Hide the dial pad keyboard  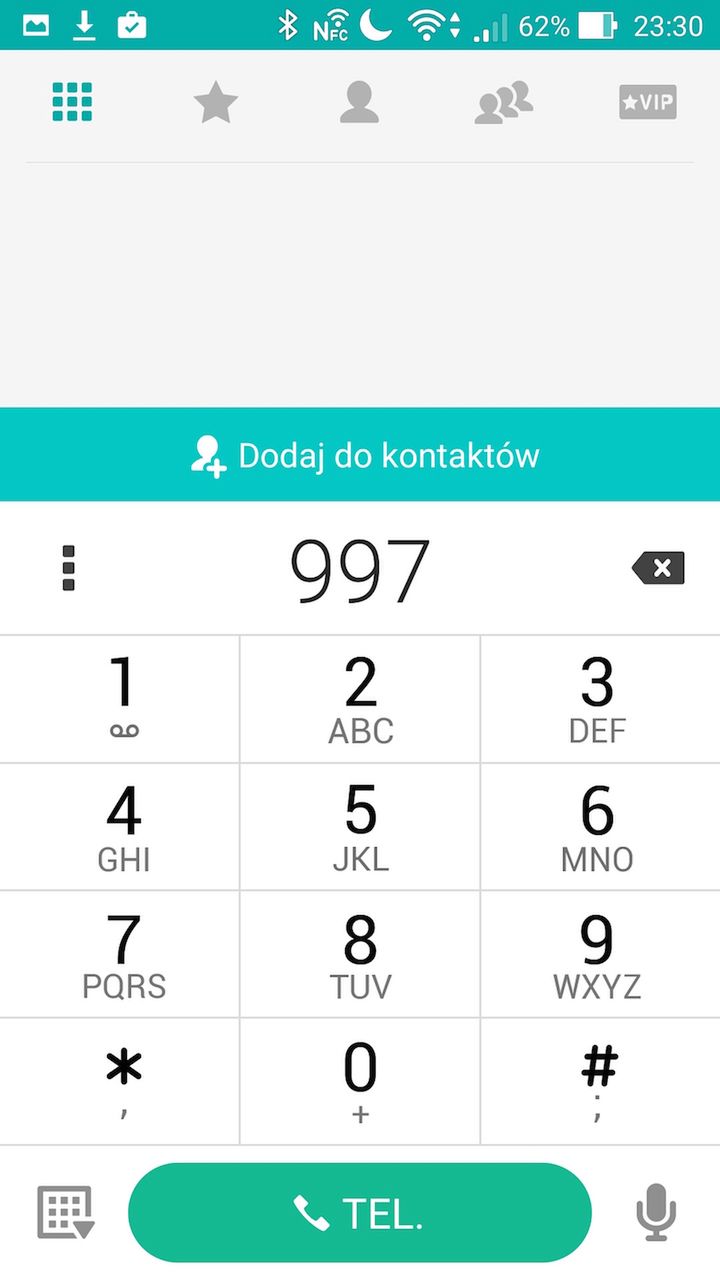click(65, 1213)
